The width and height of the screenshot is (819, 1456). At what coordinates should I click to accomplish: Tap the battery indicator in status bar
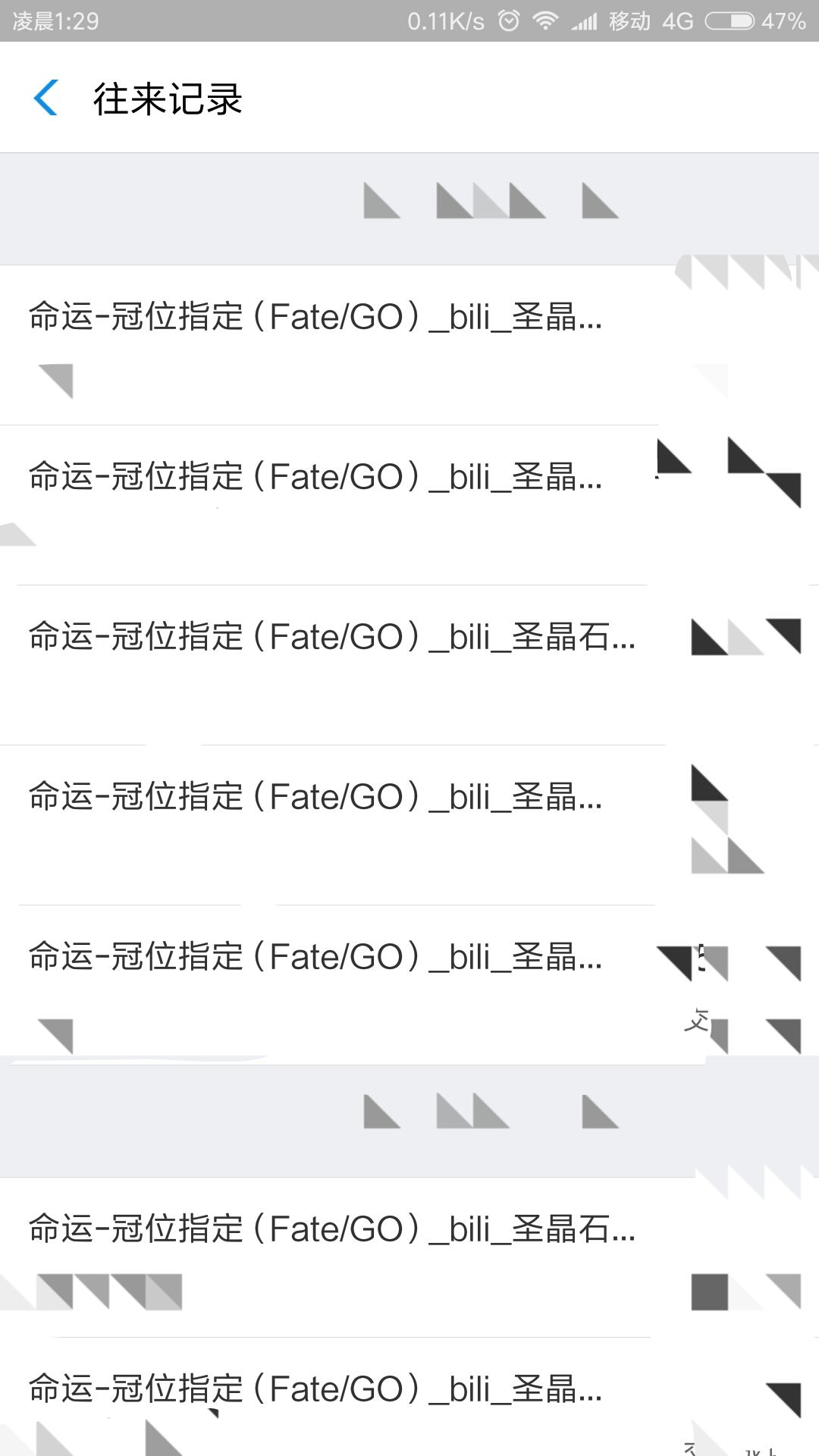[730, 20]
